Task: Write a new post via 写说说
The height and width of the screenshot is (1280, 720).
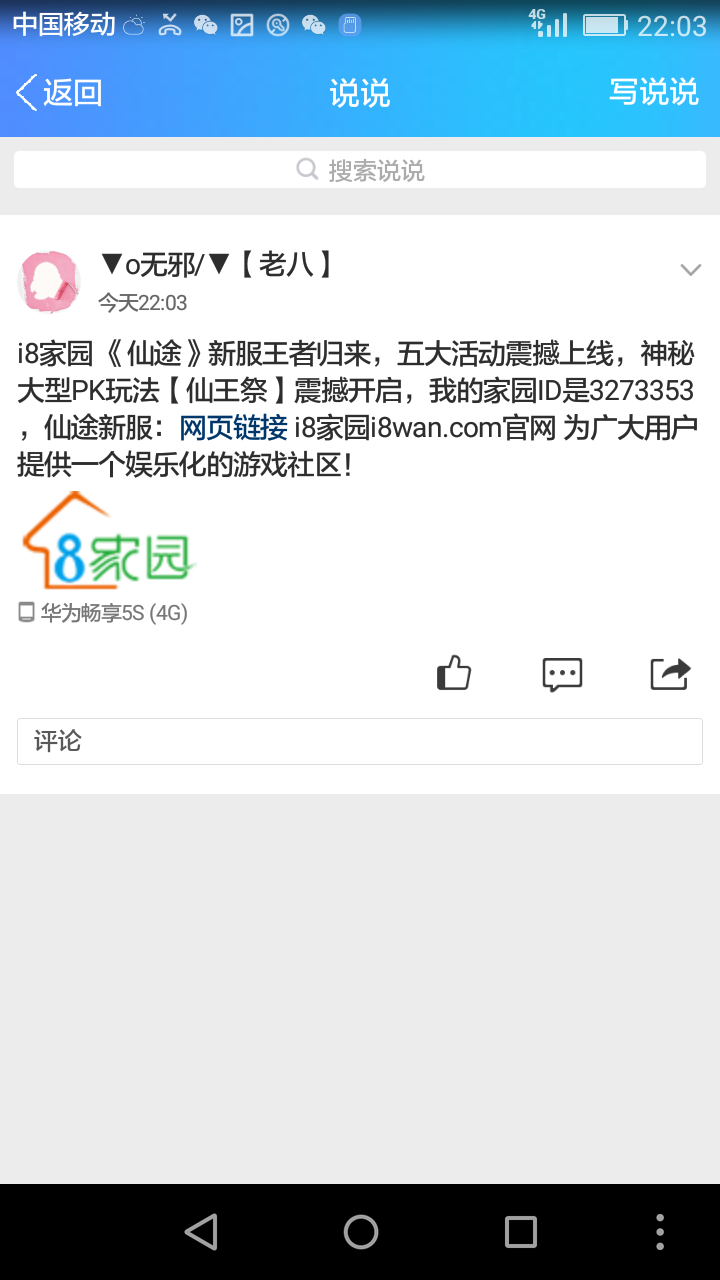Action: [x=653, y=92]
